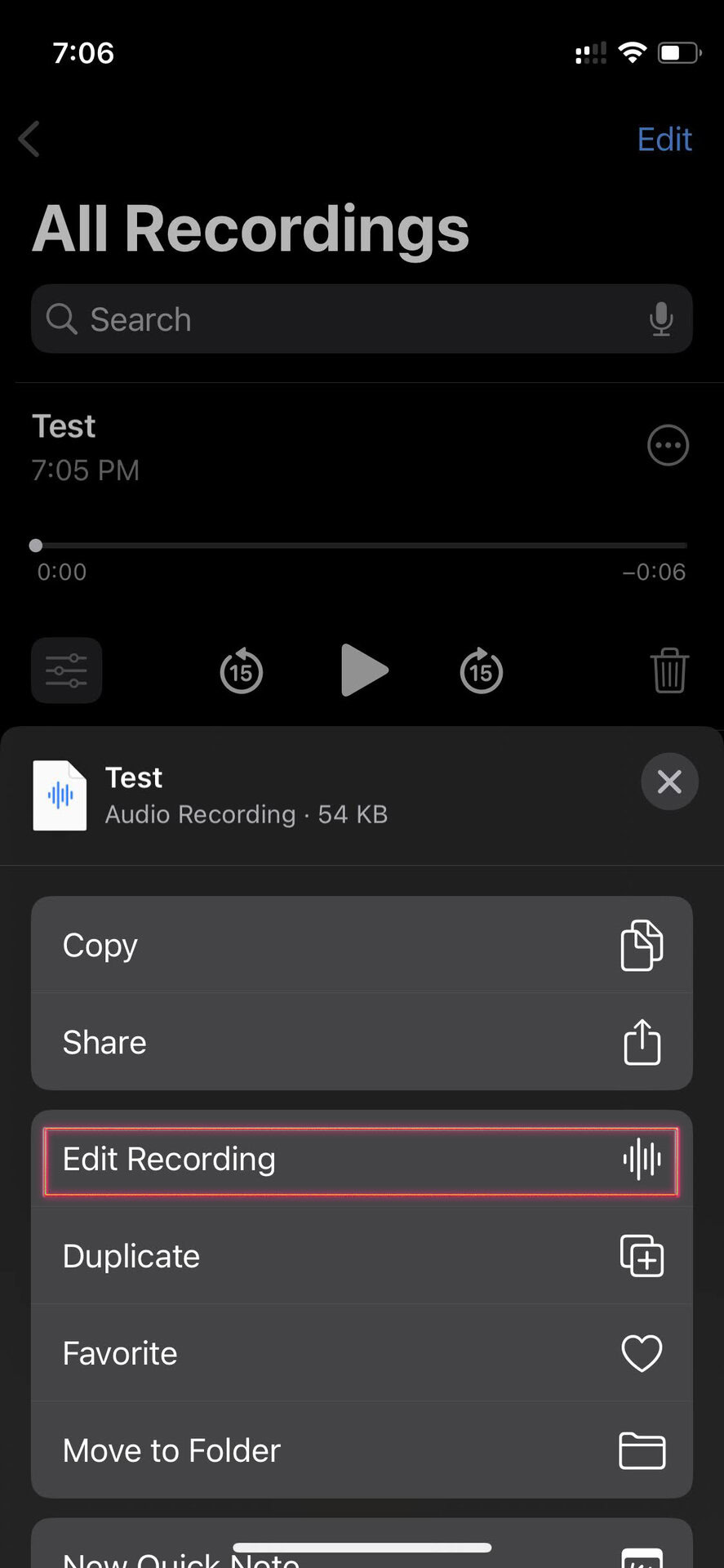Tap the playback progress slider
Viewport: 724px width, 1568px height.
(x=361, y=545)
